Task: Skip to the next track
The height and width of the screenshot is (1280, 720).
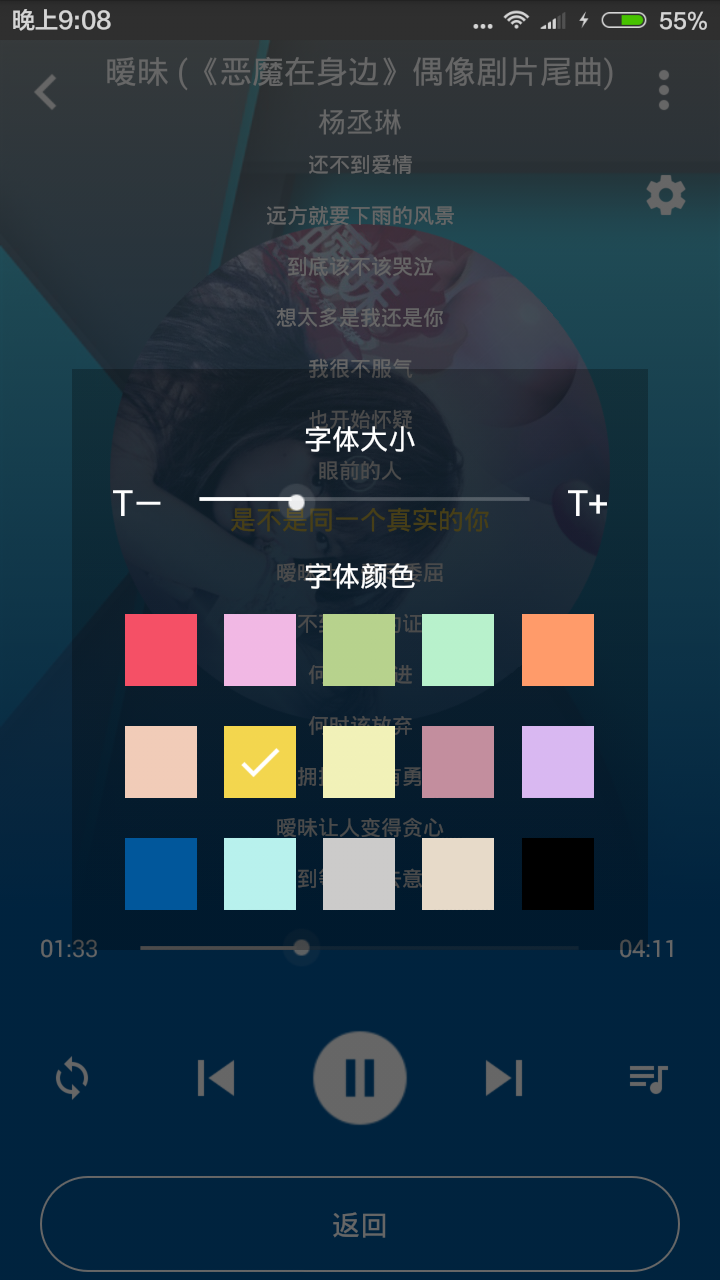Action: click(504, 1078)
